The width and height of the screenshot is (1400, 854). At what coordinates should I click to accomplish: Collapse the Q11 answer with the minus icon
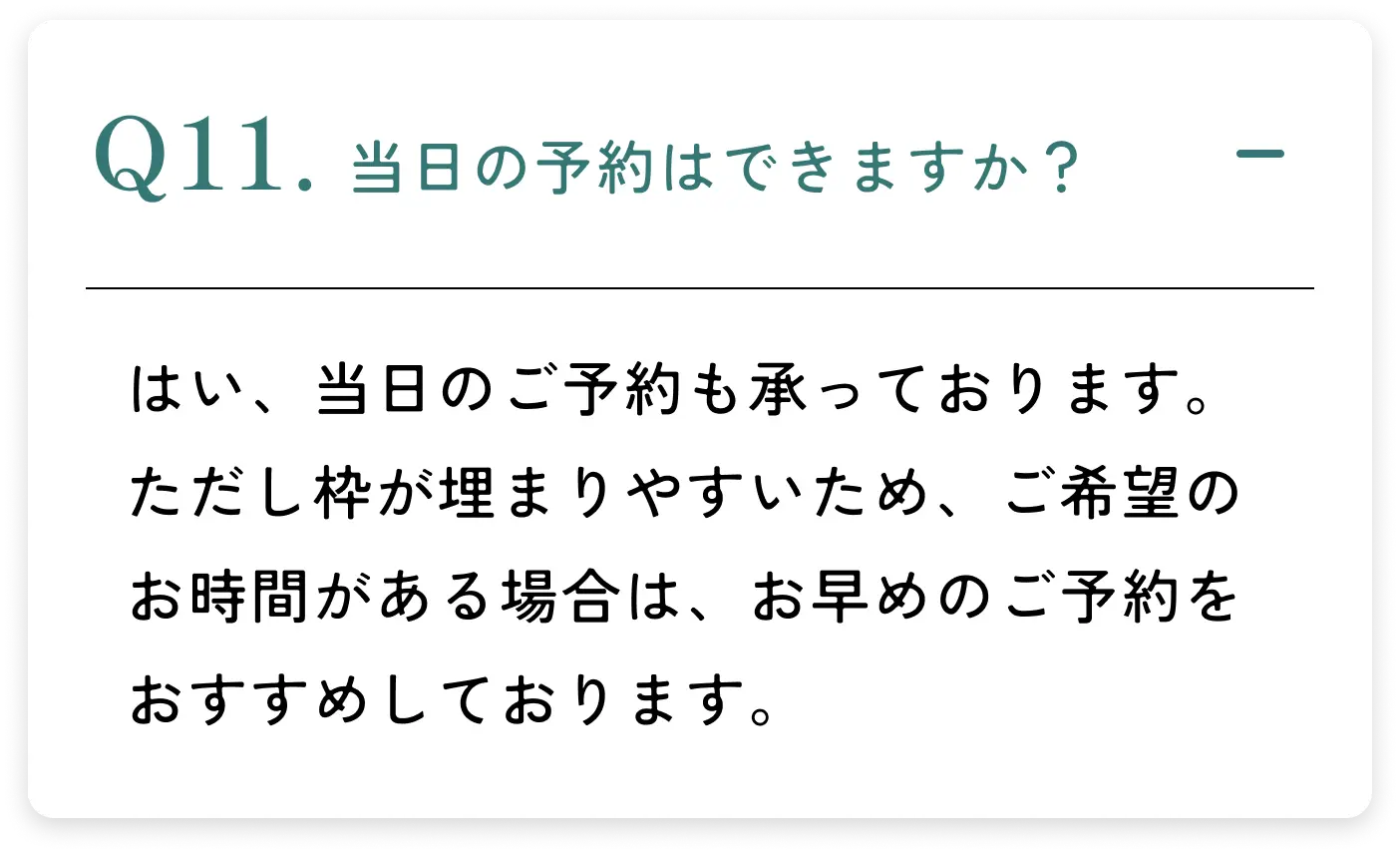(x=1259, y=154)
